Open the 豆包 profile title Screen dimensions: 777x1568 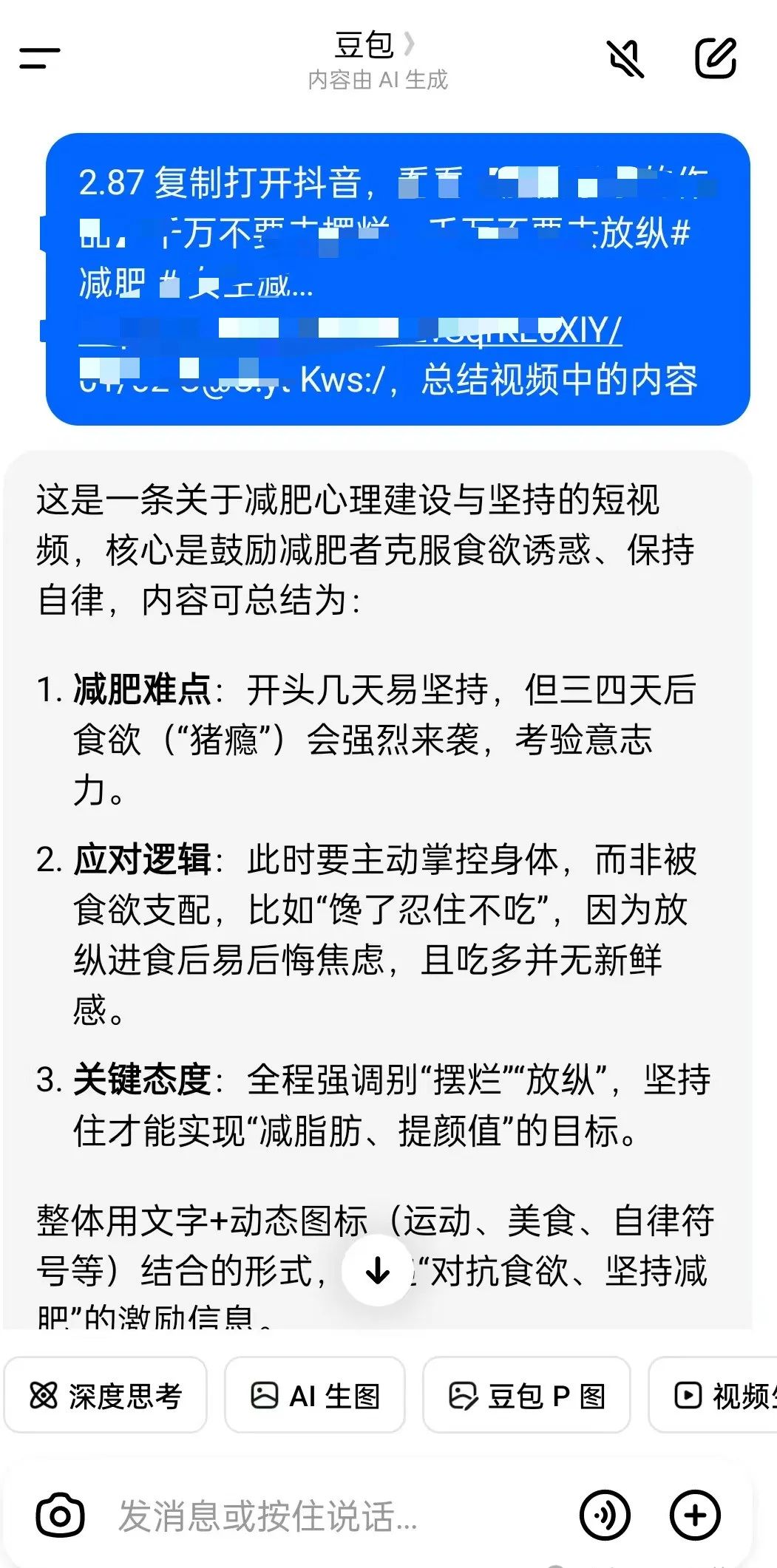pyautogui.click(x=375, y=45)
